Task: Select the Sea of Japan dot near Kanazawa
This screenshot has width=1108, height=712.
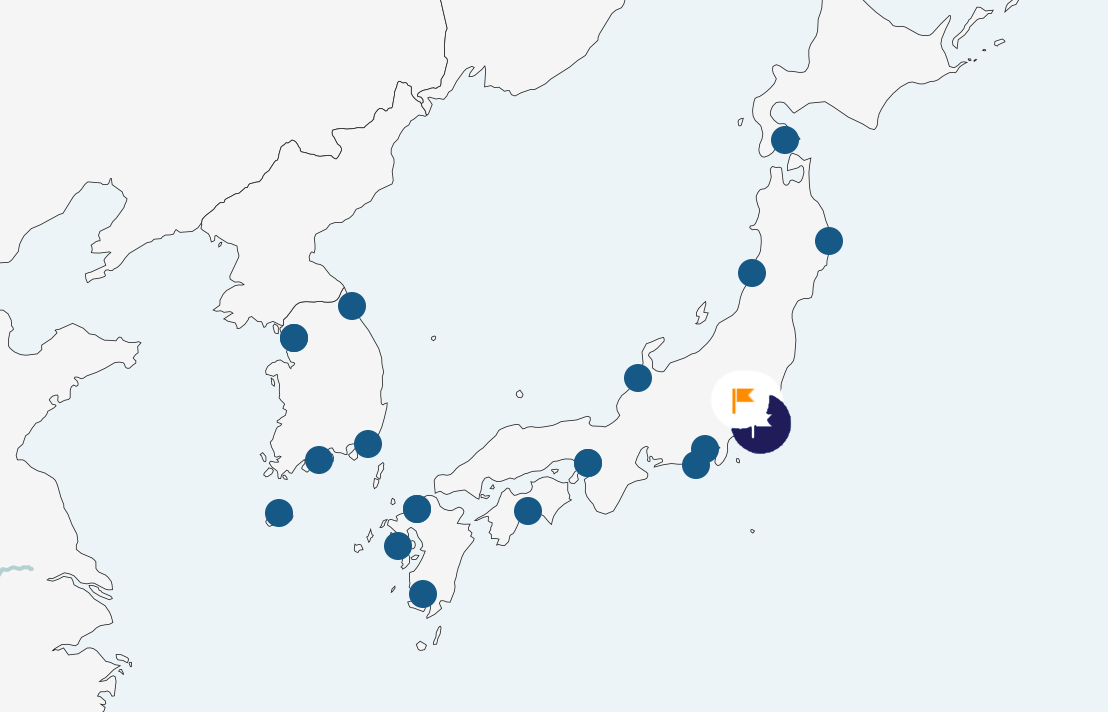Action: tap(638, 378)
